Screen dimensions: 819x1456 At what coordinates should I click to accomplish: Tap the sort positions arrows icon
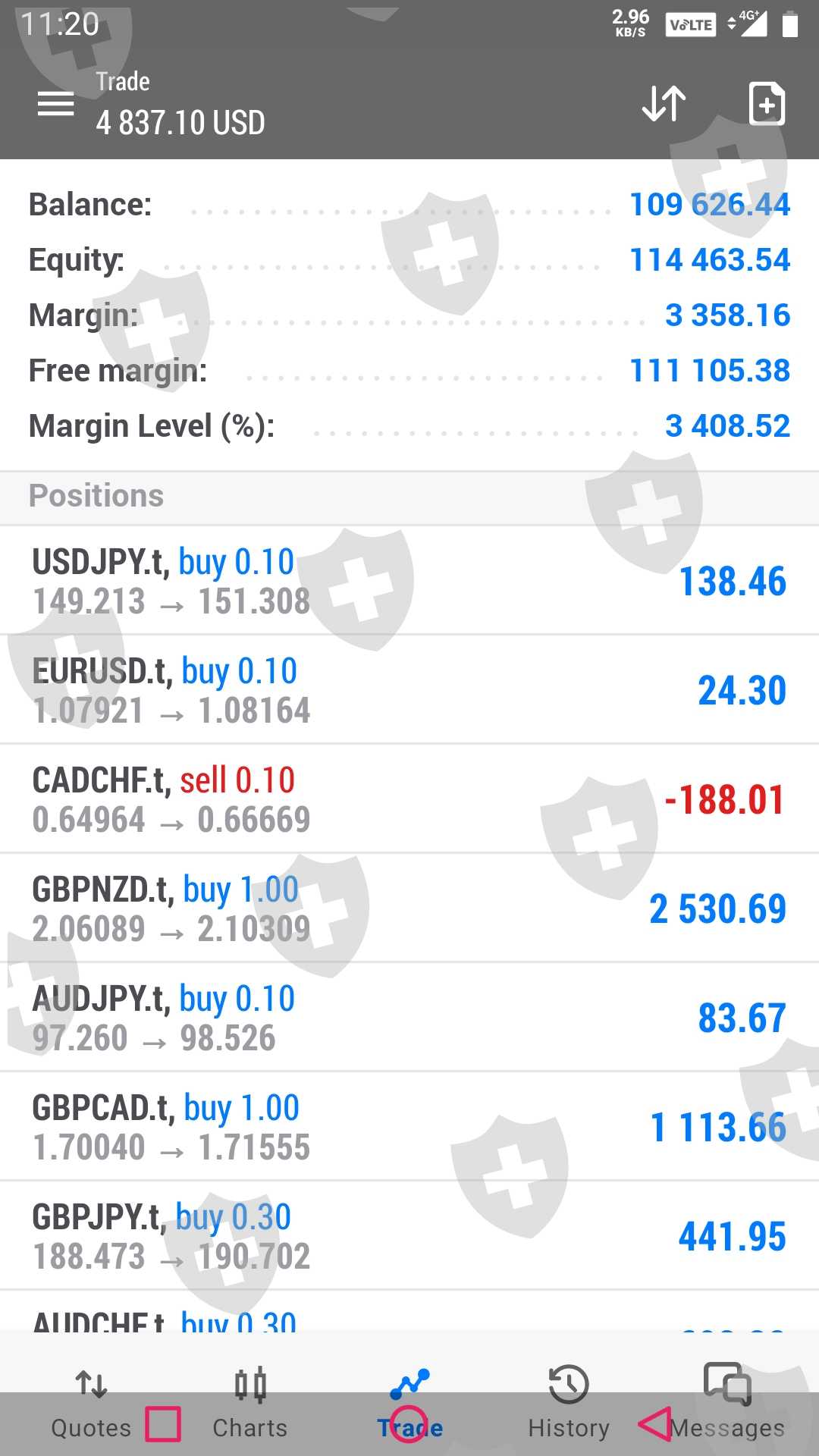664,104
